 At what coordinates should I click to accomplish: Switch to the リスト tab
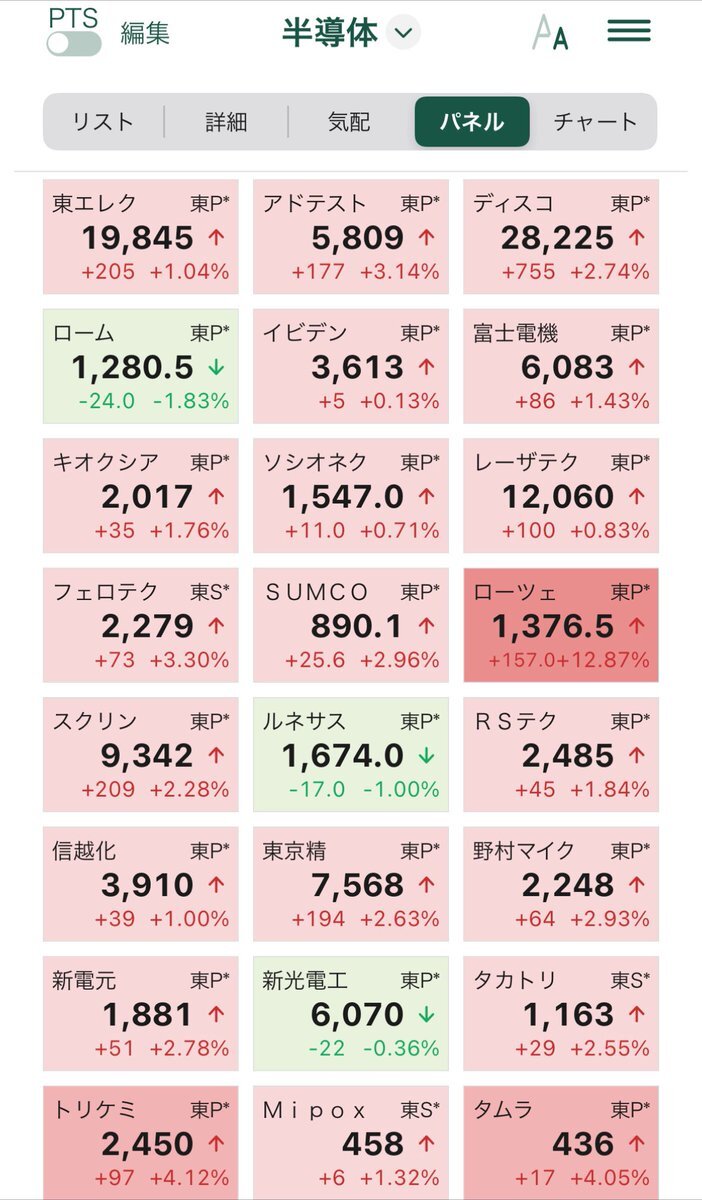(103, 122)
